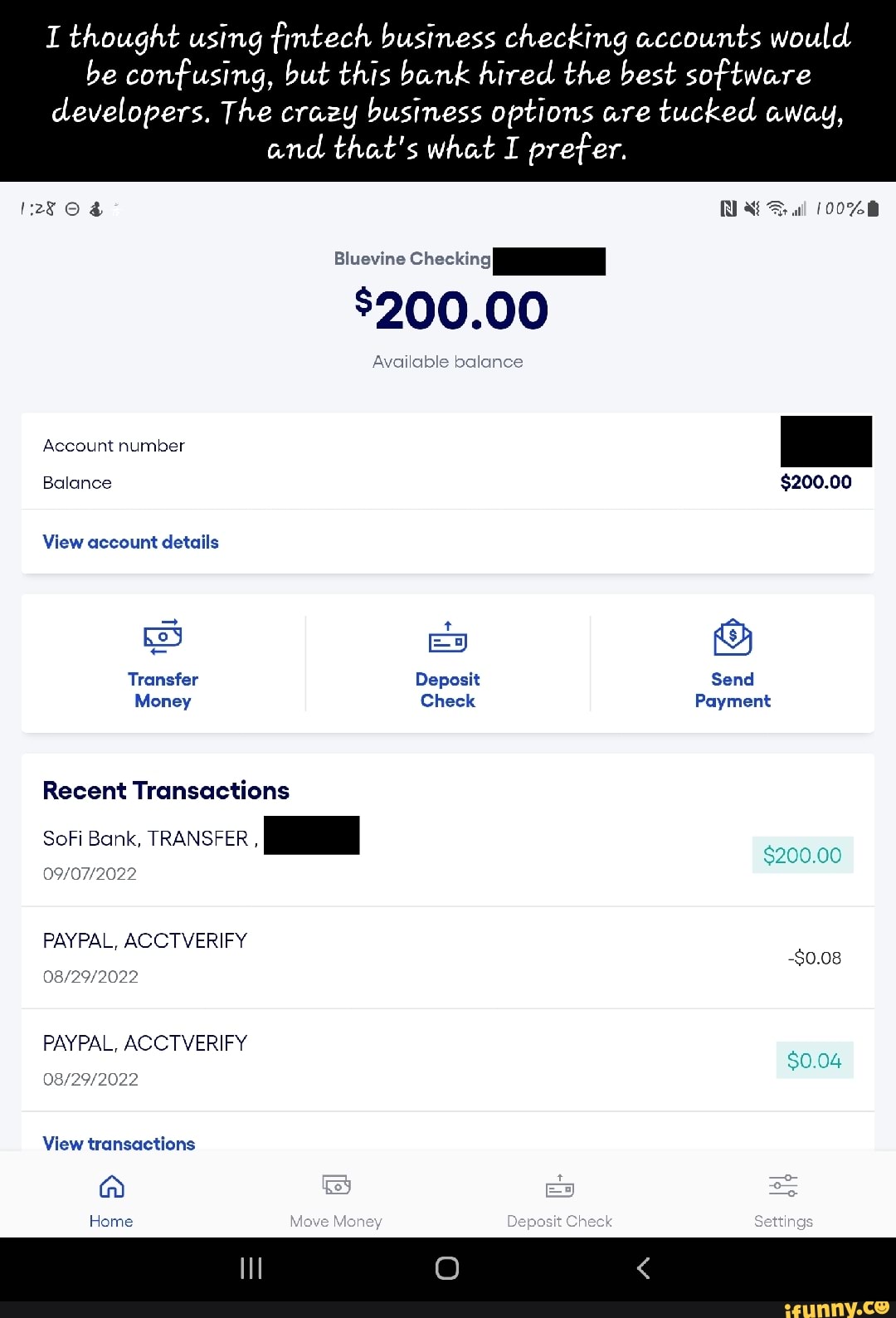Screen dimensions: 896x1318
Task: Open View transactions link
Action: [x=119, y=1143]
